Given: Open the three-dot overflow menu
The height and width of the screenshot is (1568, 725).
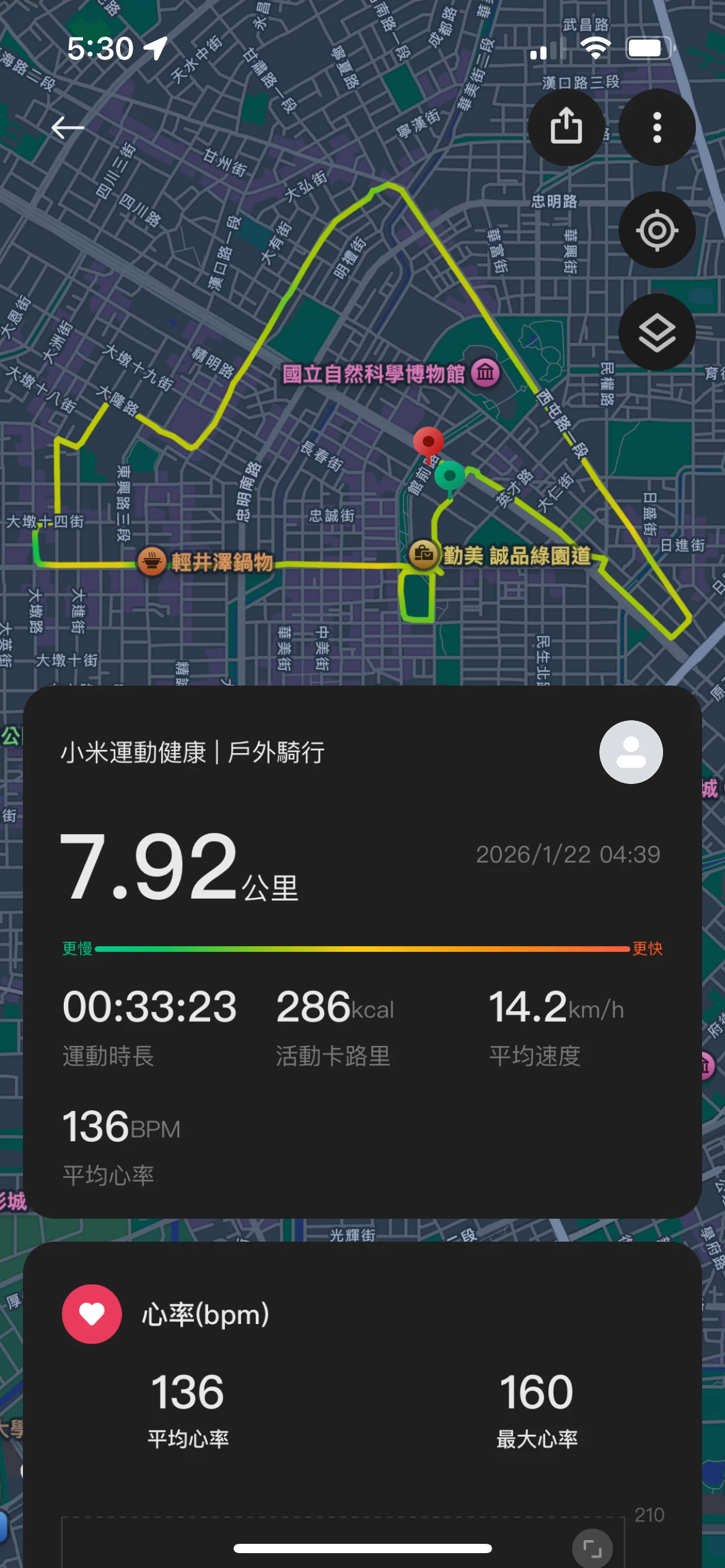Looking at the screenshot, I should (x=657, y=127).
